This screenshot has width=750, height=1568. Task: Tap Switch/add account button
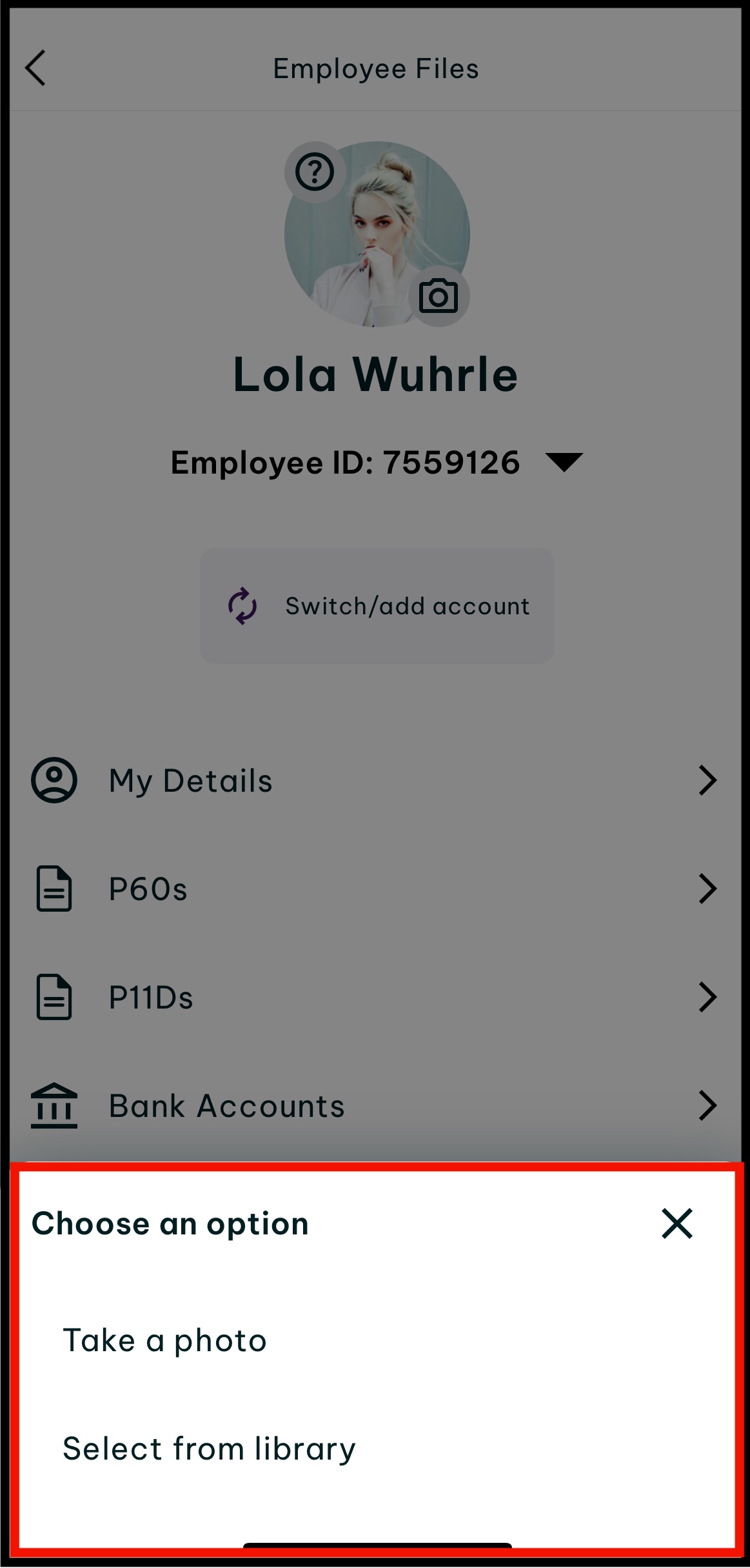click(x=377, y=606)
